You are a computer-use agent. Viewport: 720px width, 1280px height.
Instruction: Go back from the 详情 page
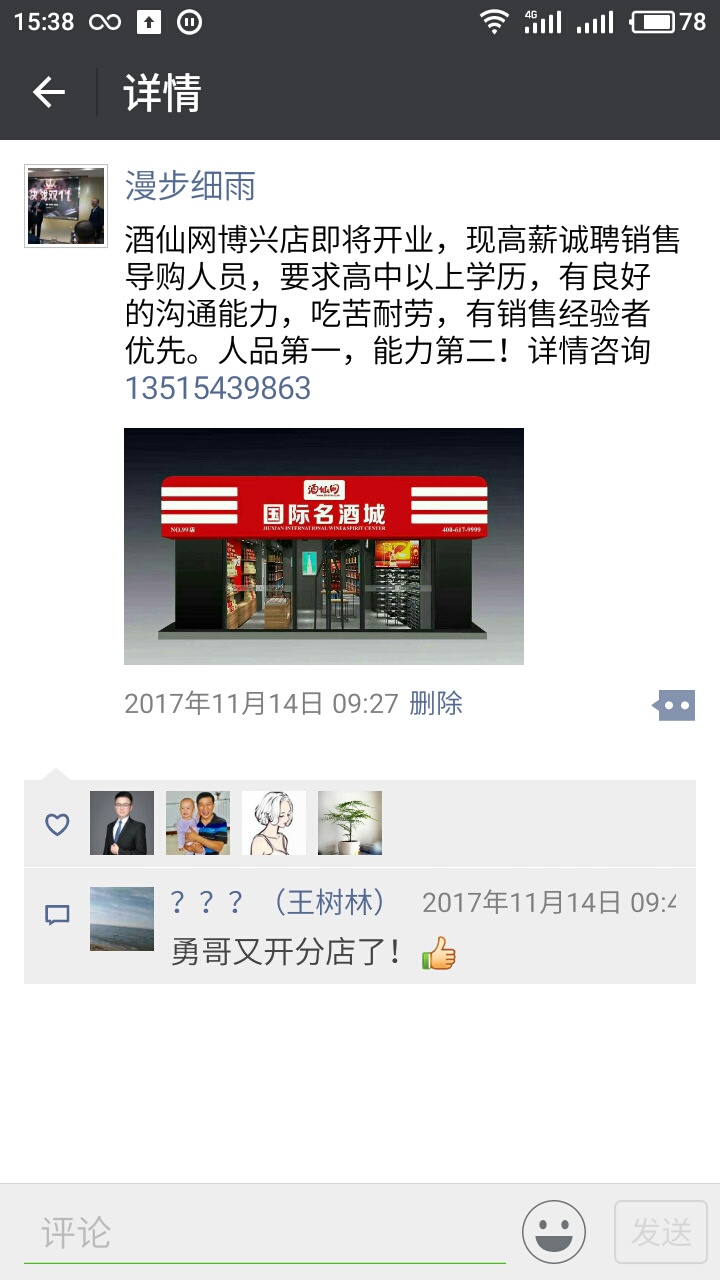(48, 93)
